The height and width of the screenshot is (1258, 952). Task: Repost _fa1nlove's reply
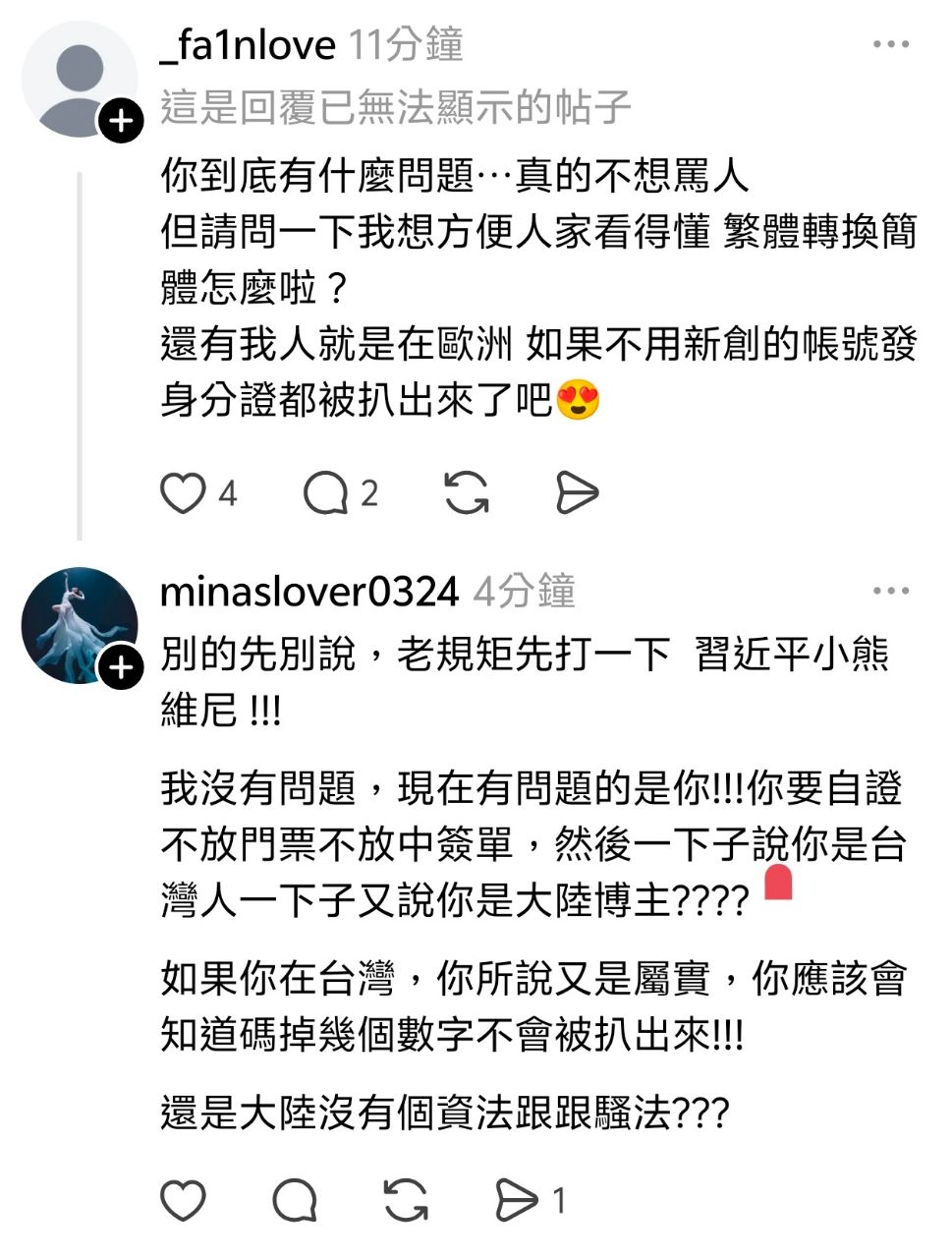tap(466, 493)
